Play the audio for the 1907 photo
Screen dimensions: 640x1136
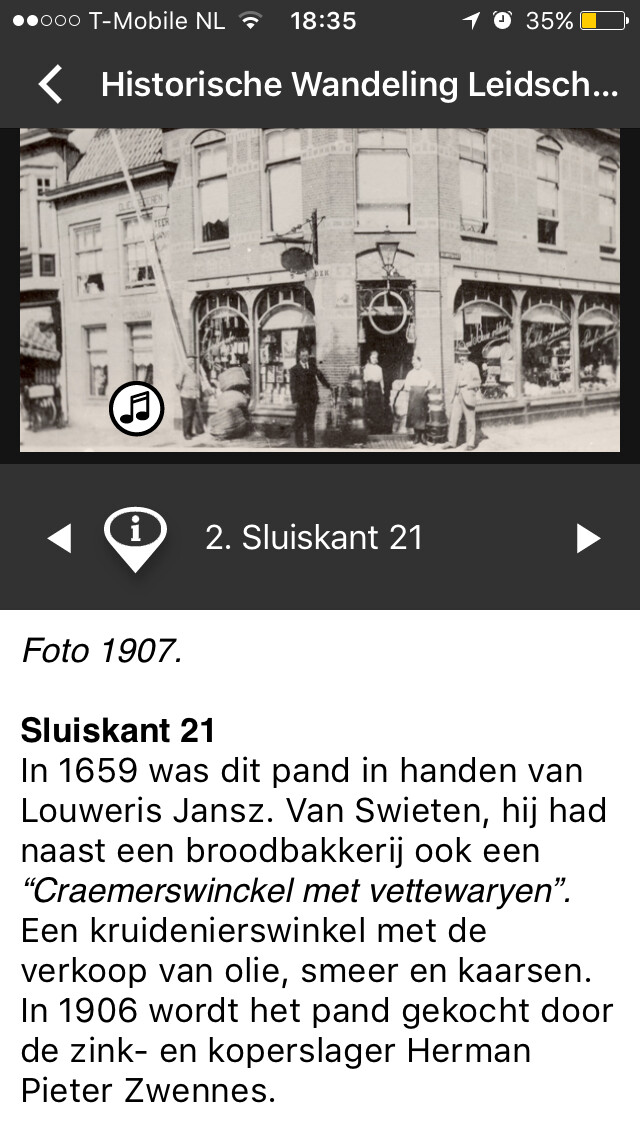[136, 407]
